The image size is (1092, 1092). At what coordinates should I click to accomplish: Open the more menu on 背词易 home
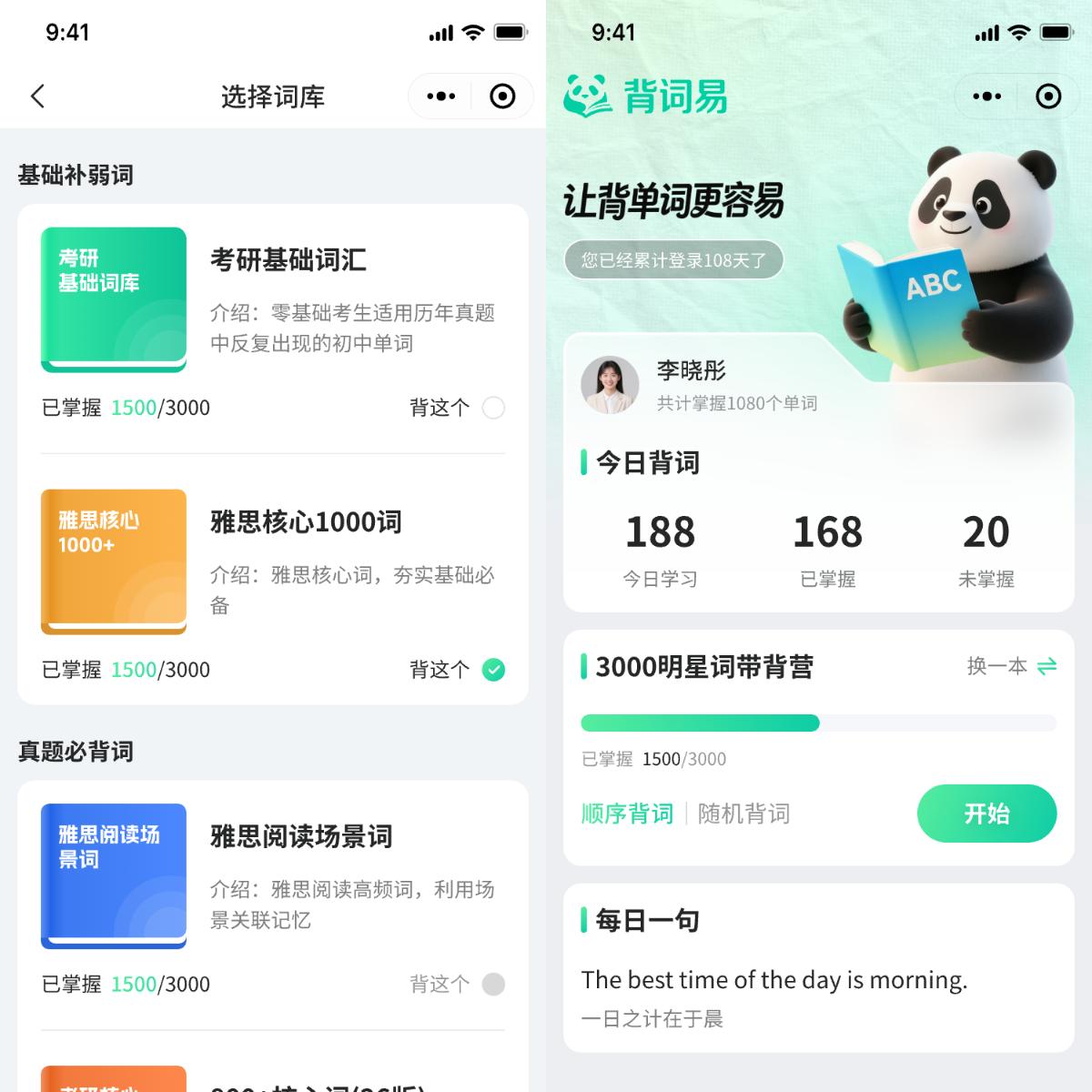987,96
